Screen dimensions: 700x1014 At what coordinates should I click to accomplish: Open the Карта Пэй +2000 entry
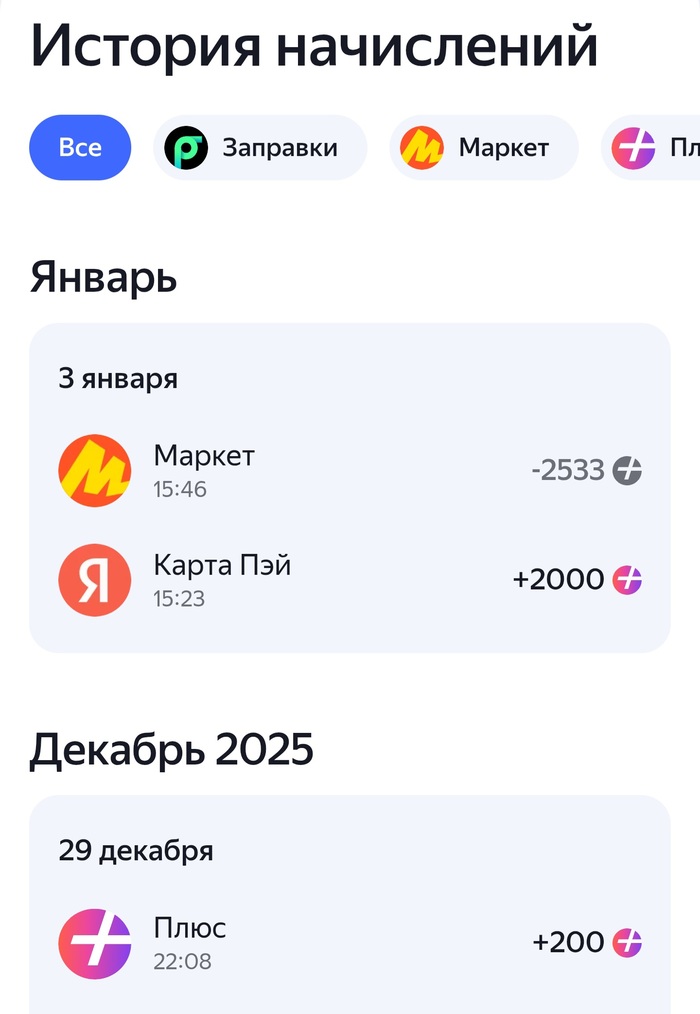pos(349,580)
